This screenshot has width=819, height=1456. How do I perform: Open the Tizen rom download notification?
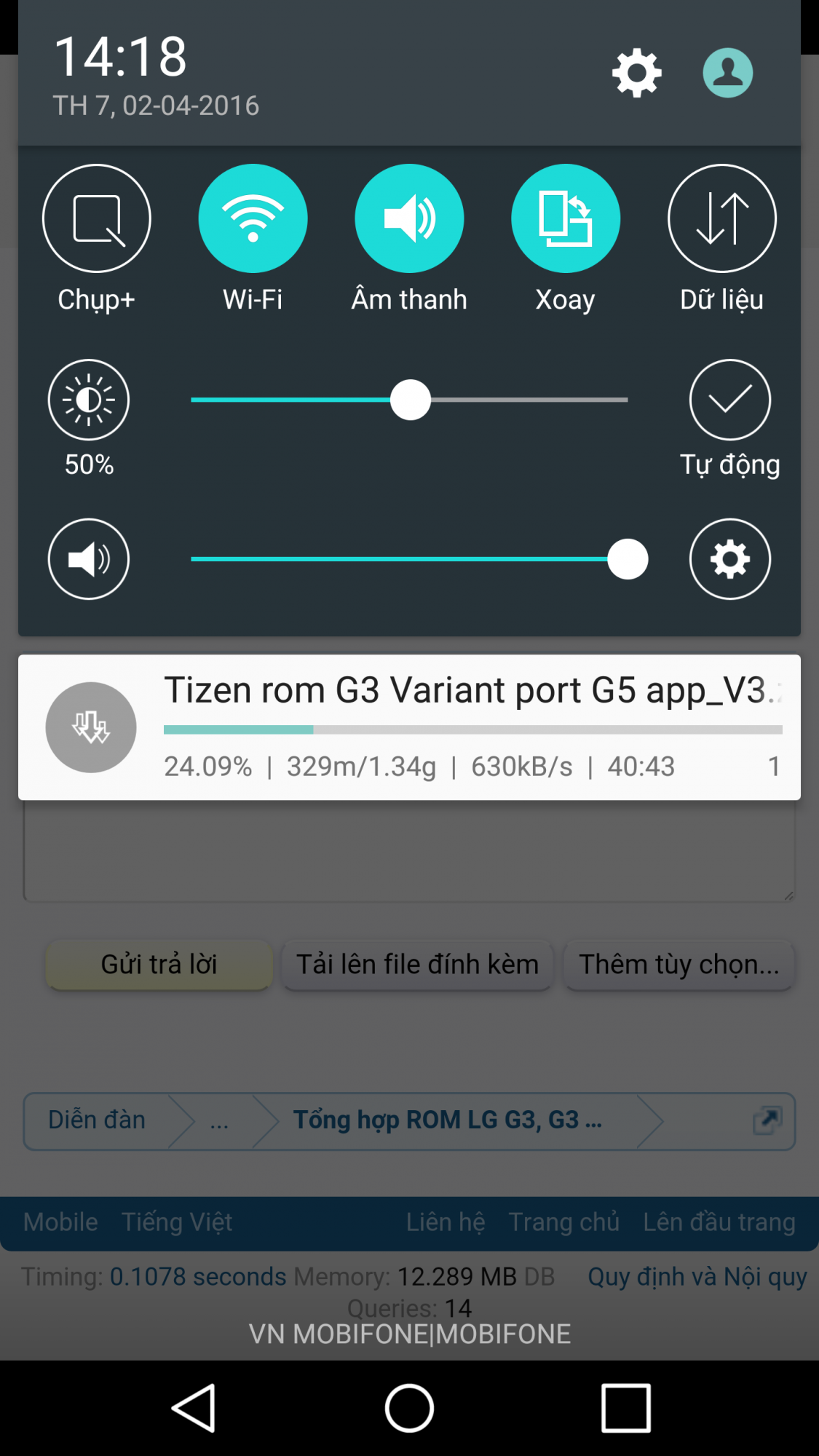click(x=409, y=727)
